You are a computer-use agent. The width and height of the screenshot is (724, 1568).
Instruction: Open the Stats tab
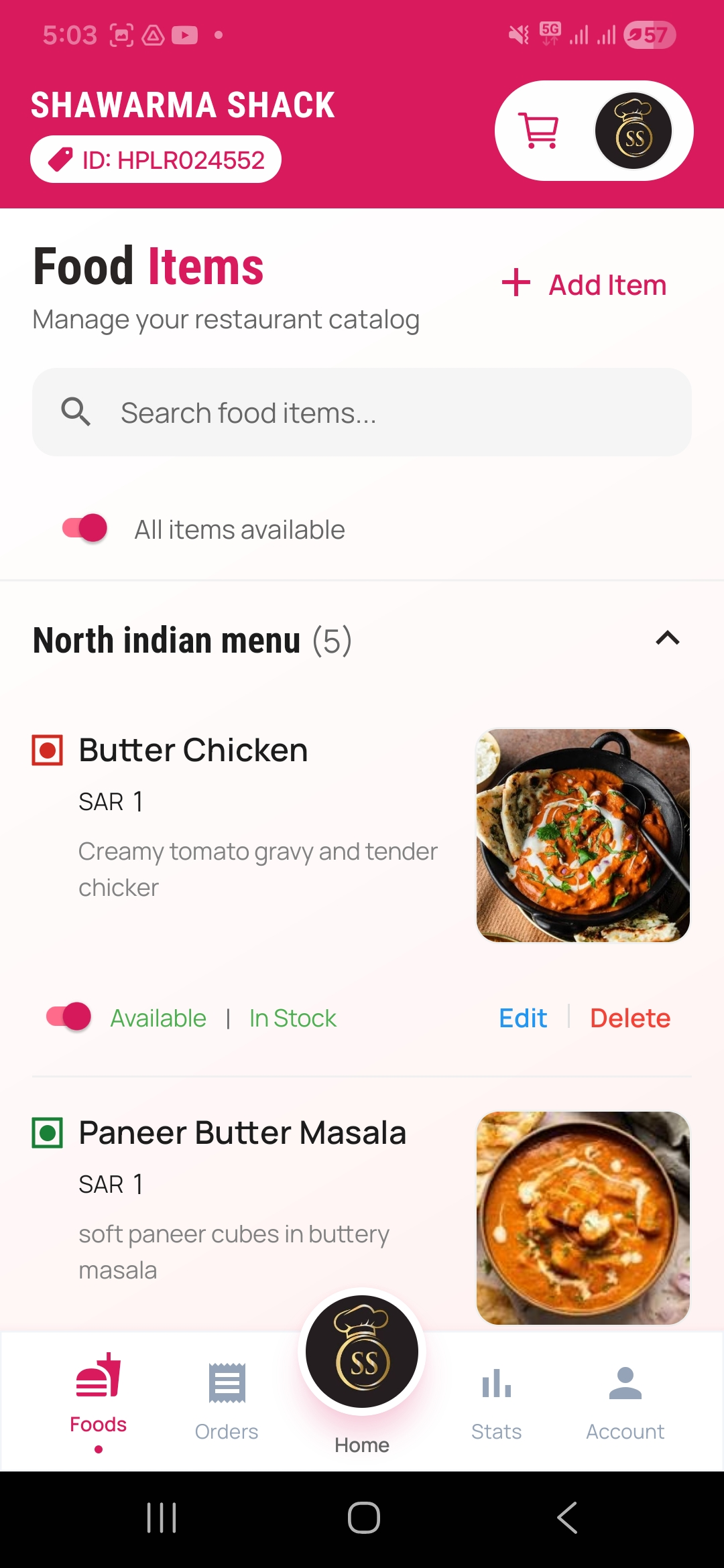click(496, 1400)
